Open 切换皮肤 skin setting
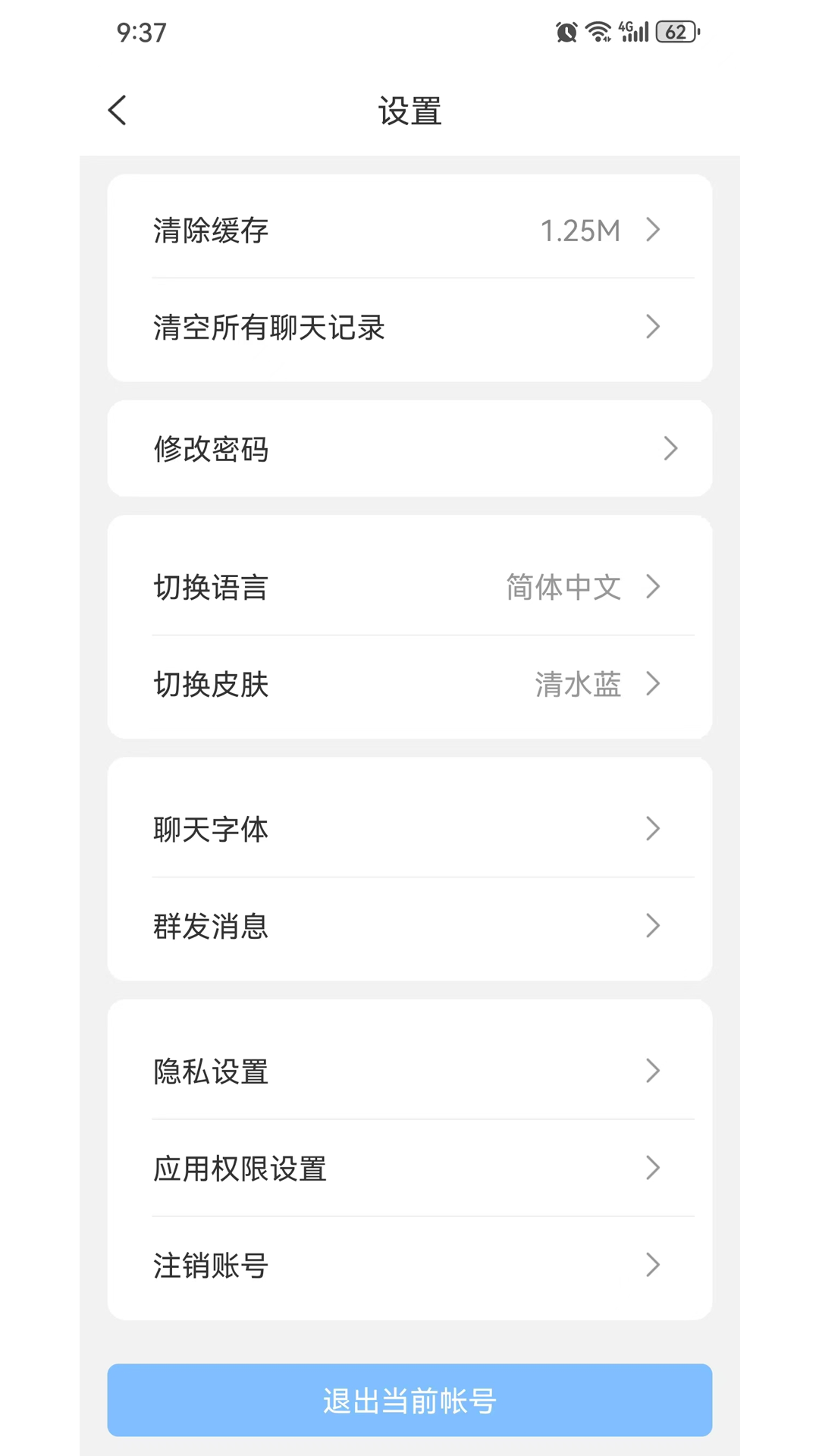 409,684
